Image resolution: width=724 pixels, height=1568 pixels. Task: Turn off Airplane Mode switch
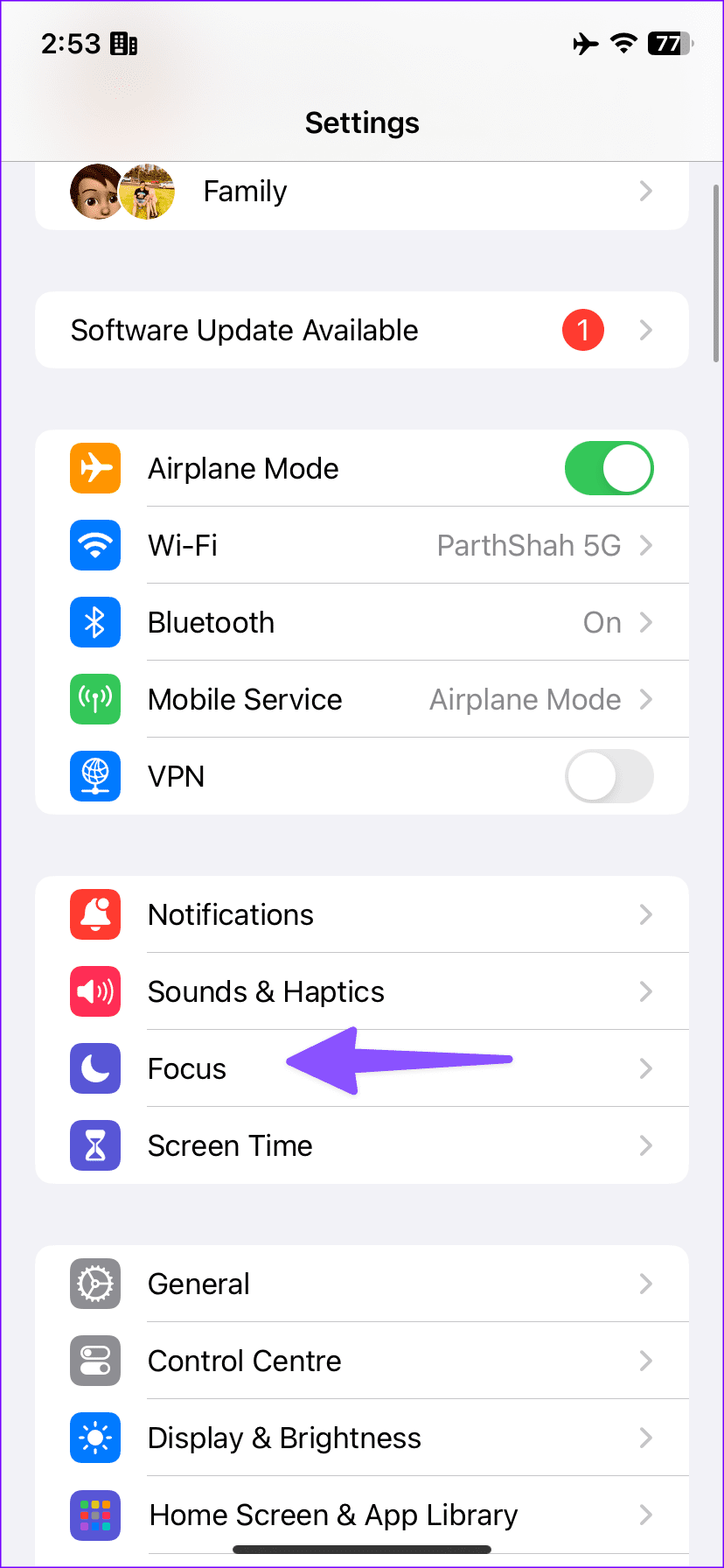(609, 468)
